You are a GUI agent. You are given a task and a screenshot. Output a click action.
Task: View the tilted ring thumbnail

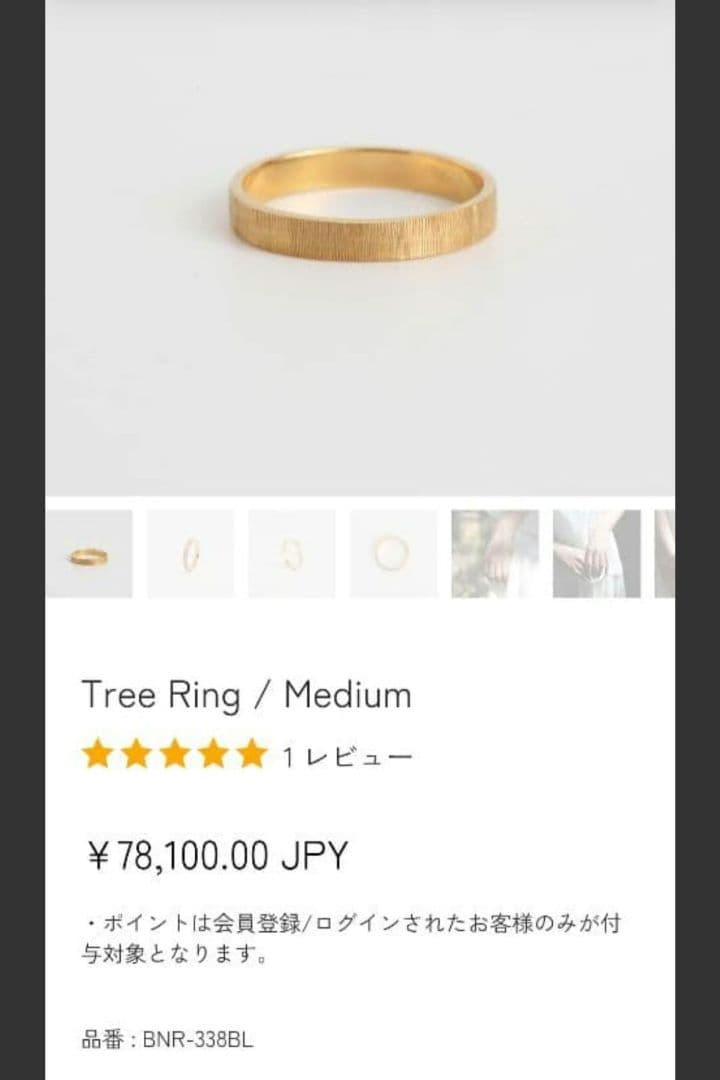(291, 553)
